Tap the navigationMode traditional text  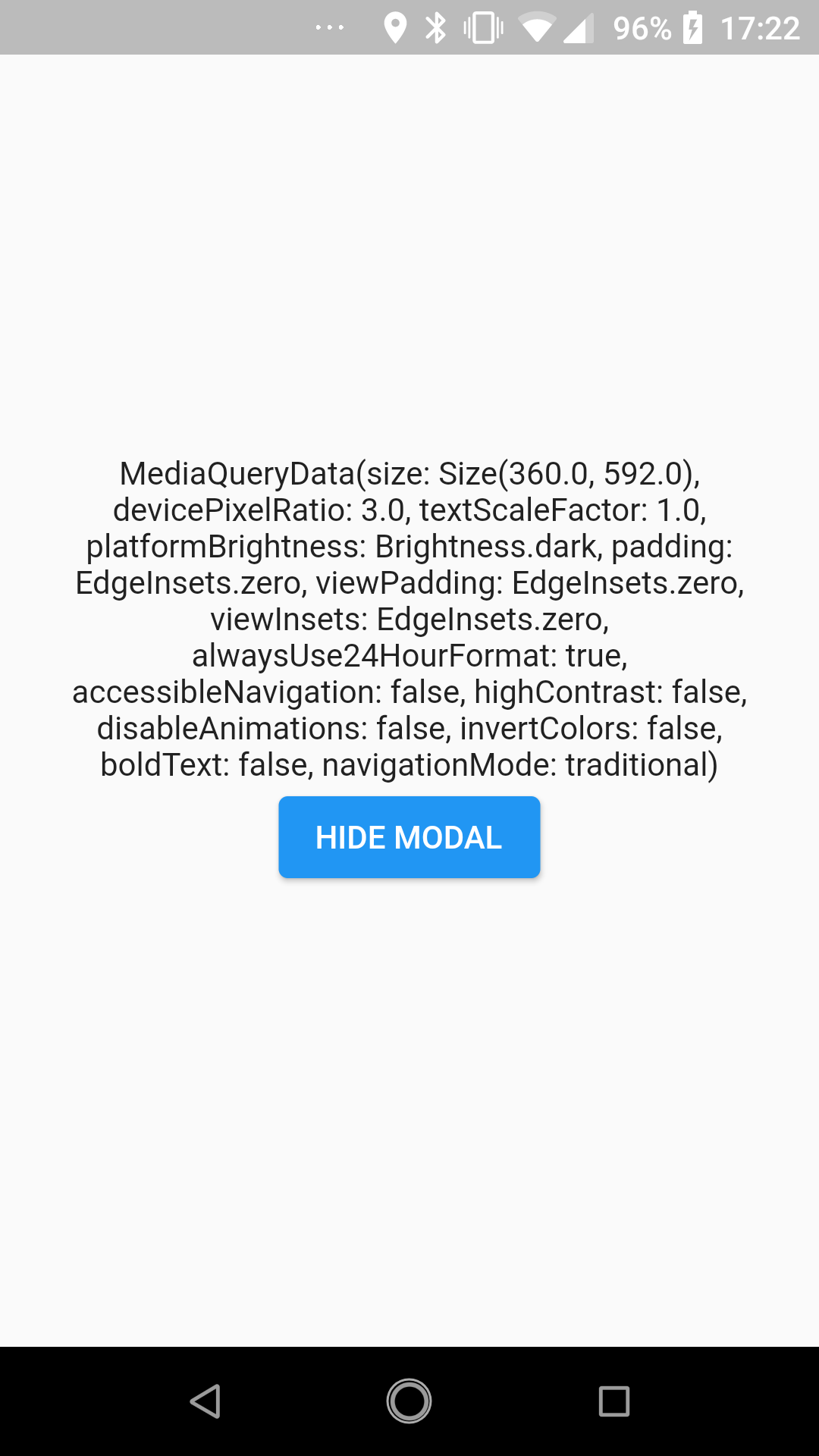pos(520,765)
